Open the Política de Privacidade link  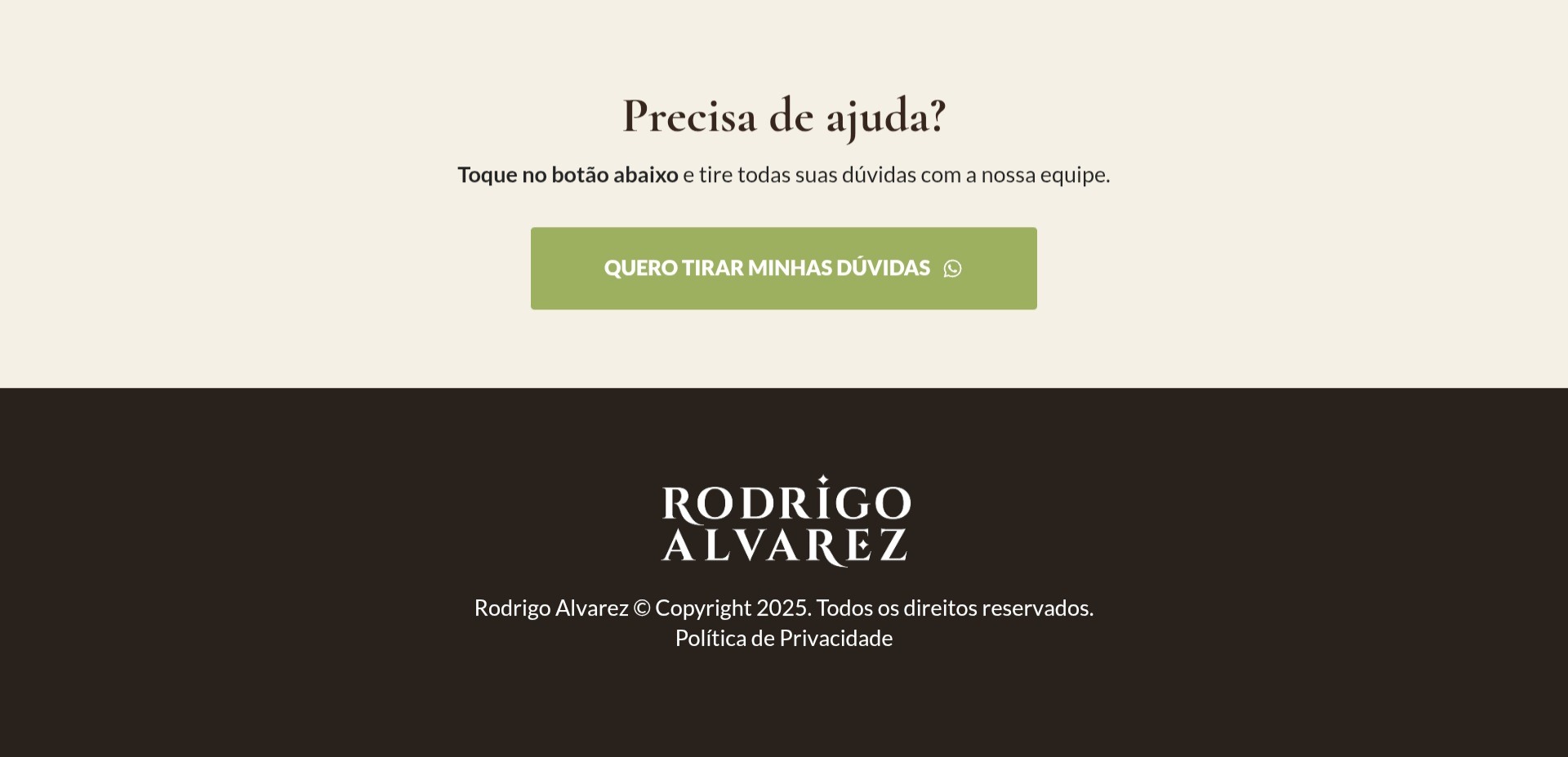pos(783,638)
